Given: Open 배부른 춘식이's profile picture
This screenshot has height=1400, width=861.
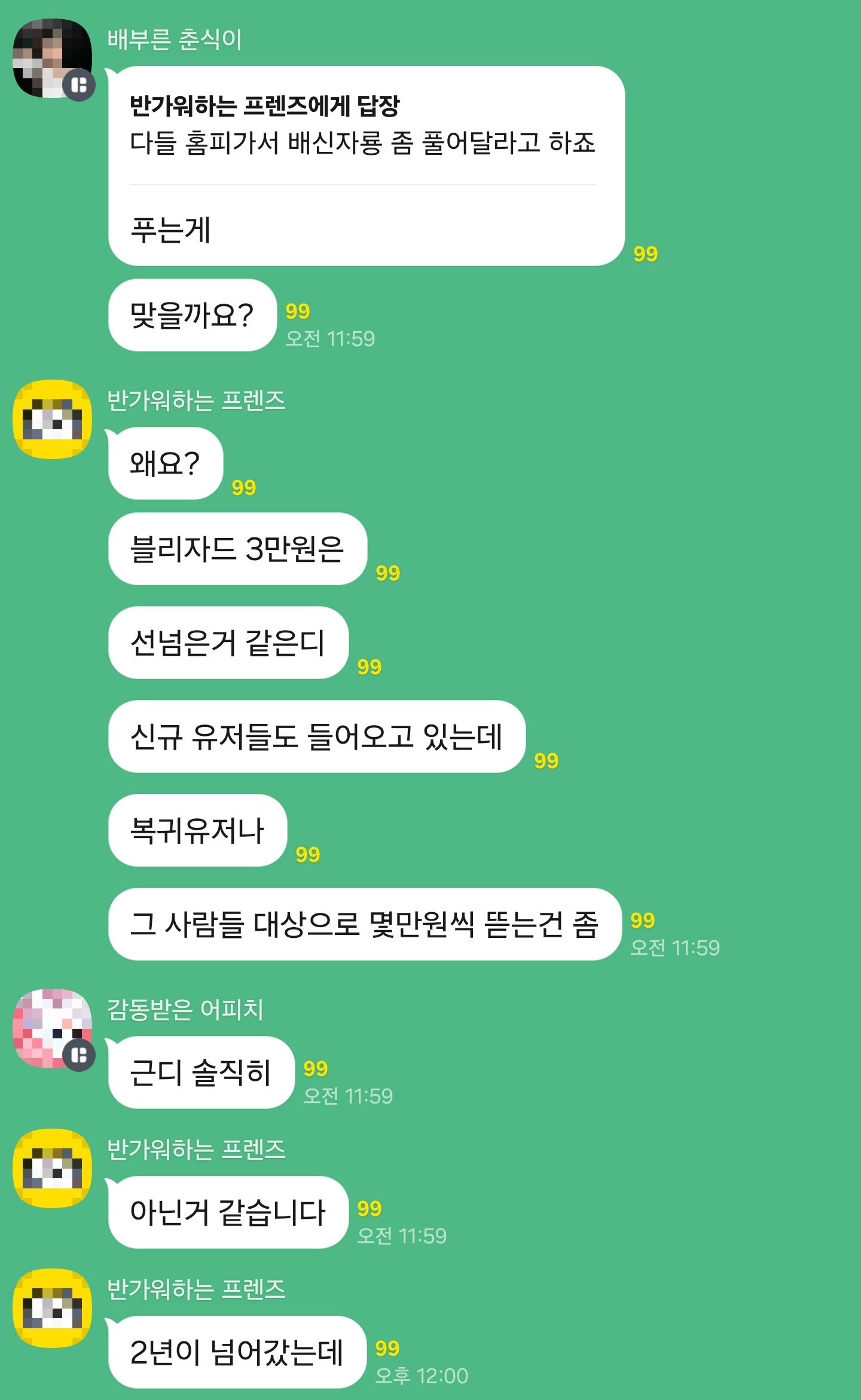Looking at the screenshot, I should [x=52, y=59].
